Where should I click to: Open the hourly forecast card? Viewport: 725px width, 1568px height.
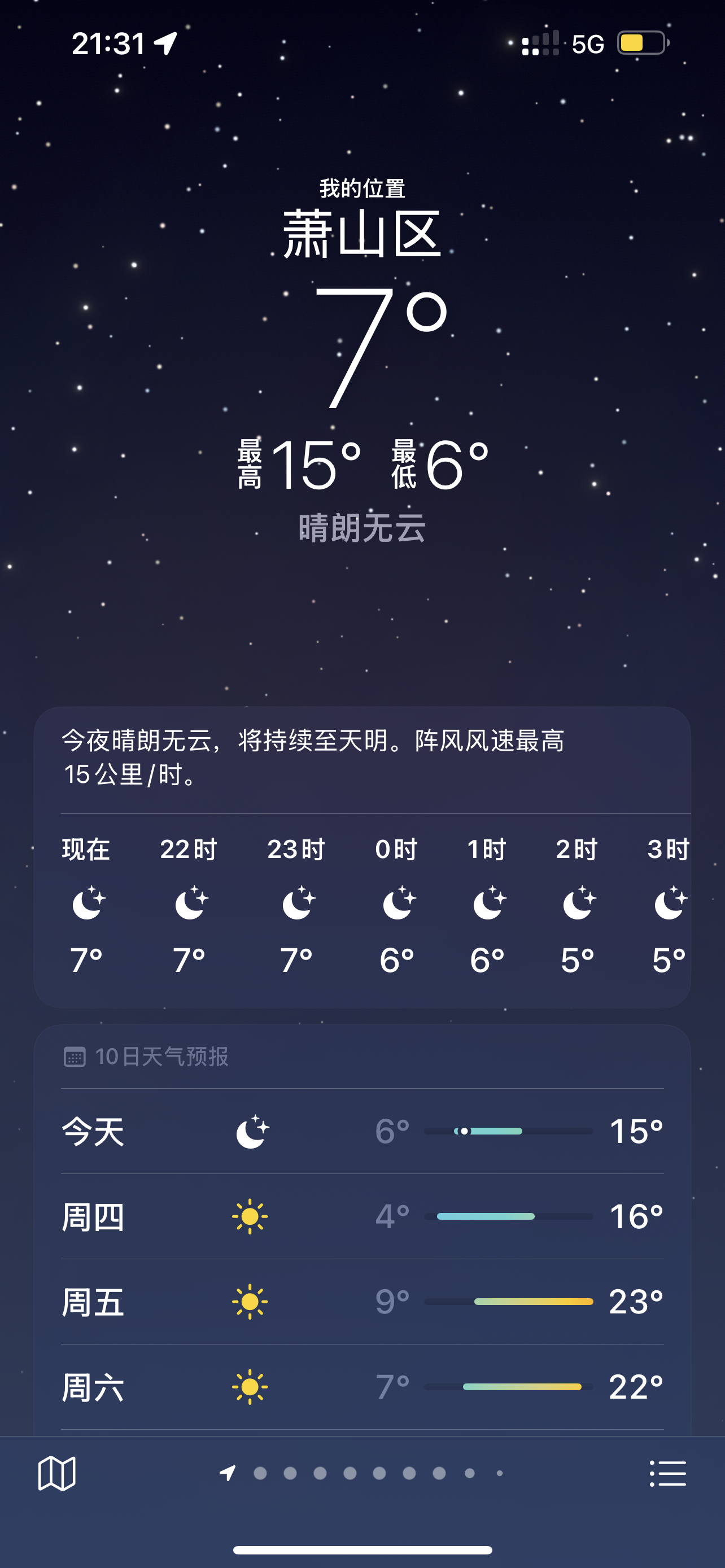click(362, 907)
